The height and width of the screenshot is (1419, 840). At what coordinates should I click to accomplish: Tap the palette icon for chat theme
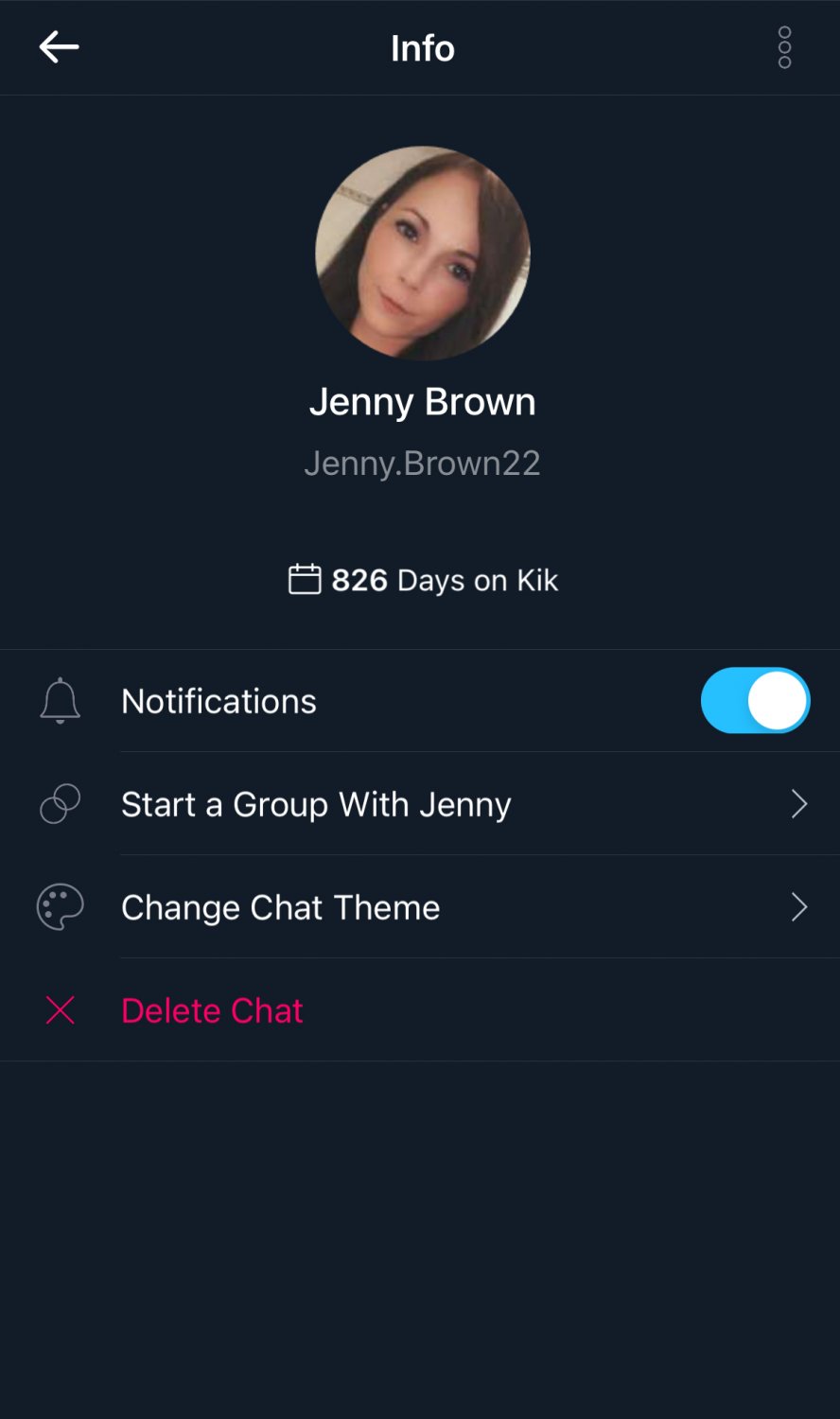[x=60, y=906]
